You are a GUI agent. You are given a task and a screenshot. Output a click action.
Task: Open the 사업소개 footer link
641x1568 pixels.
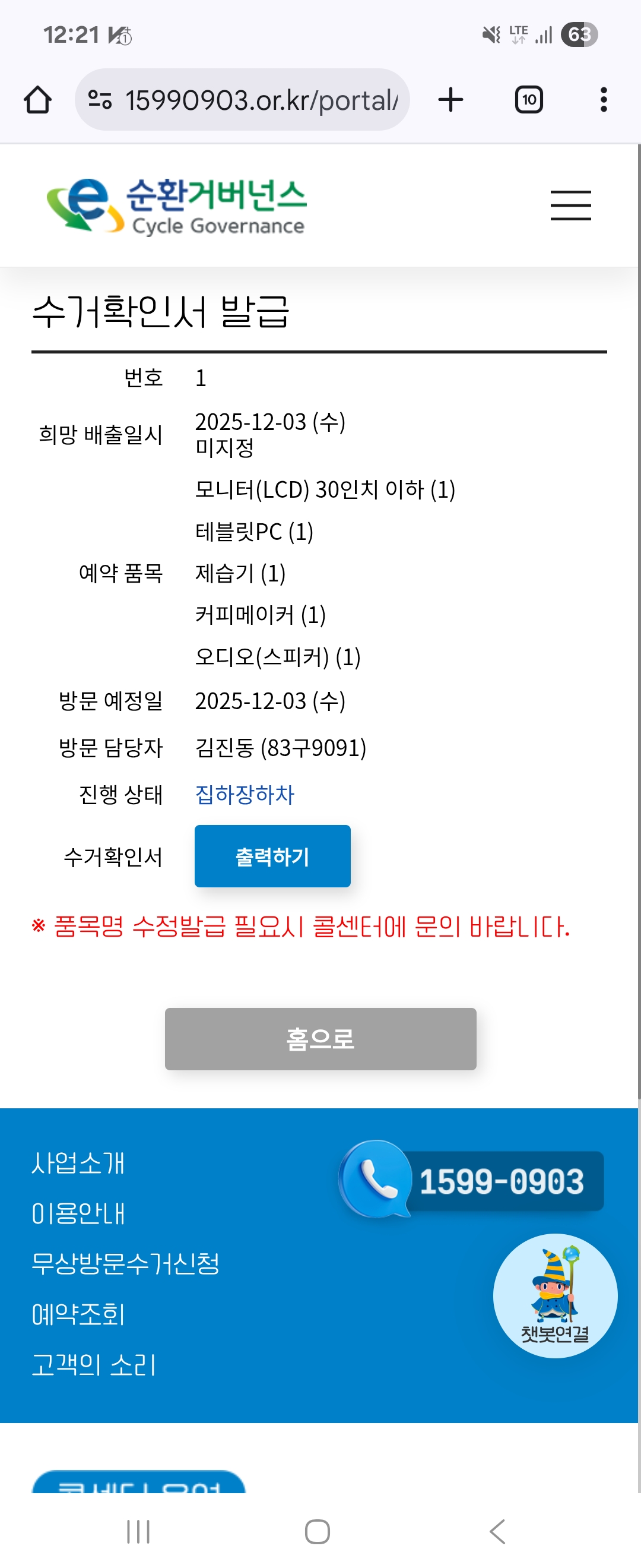click(78, 1162)
